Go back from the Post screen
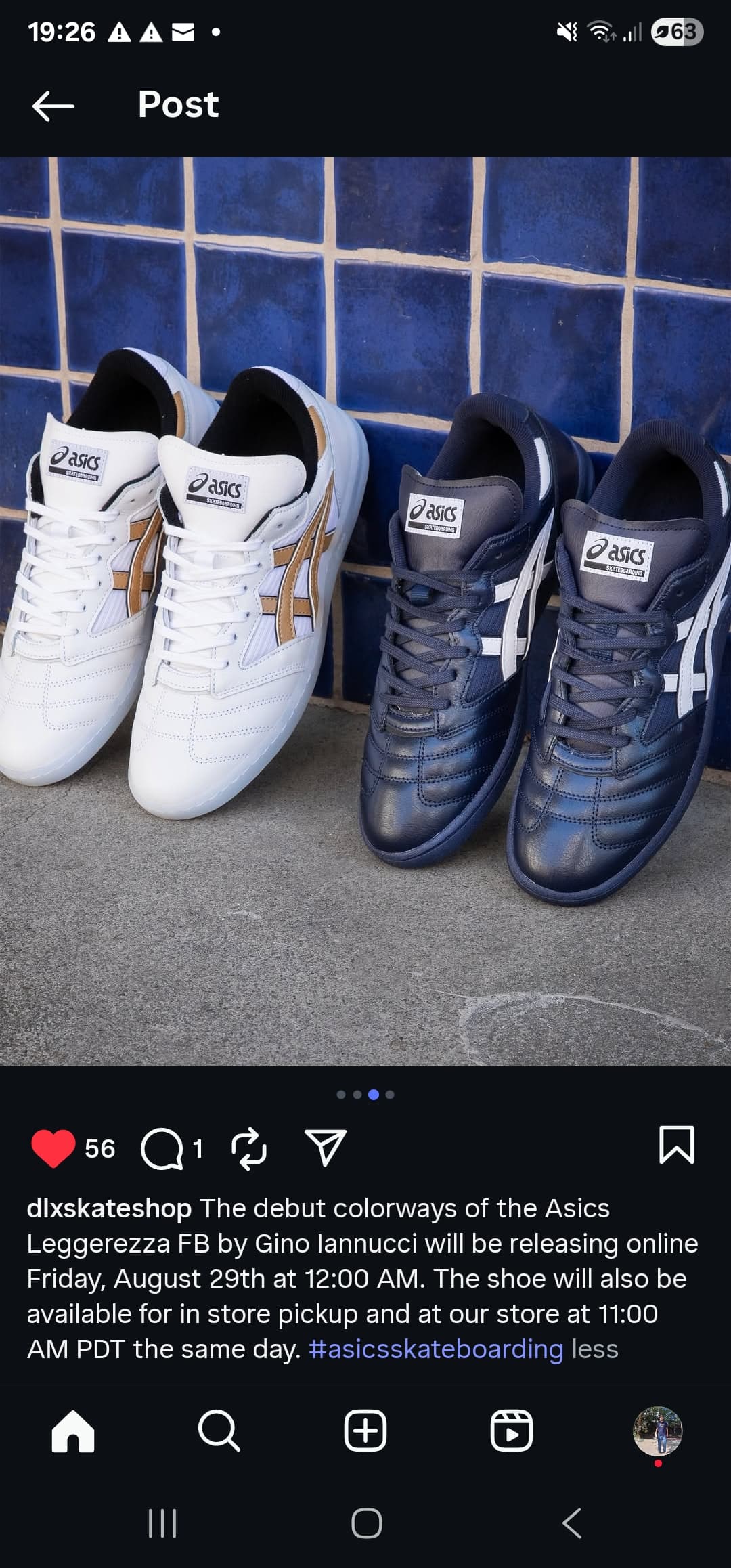731x1568 pixels. pos(53,106)
